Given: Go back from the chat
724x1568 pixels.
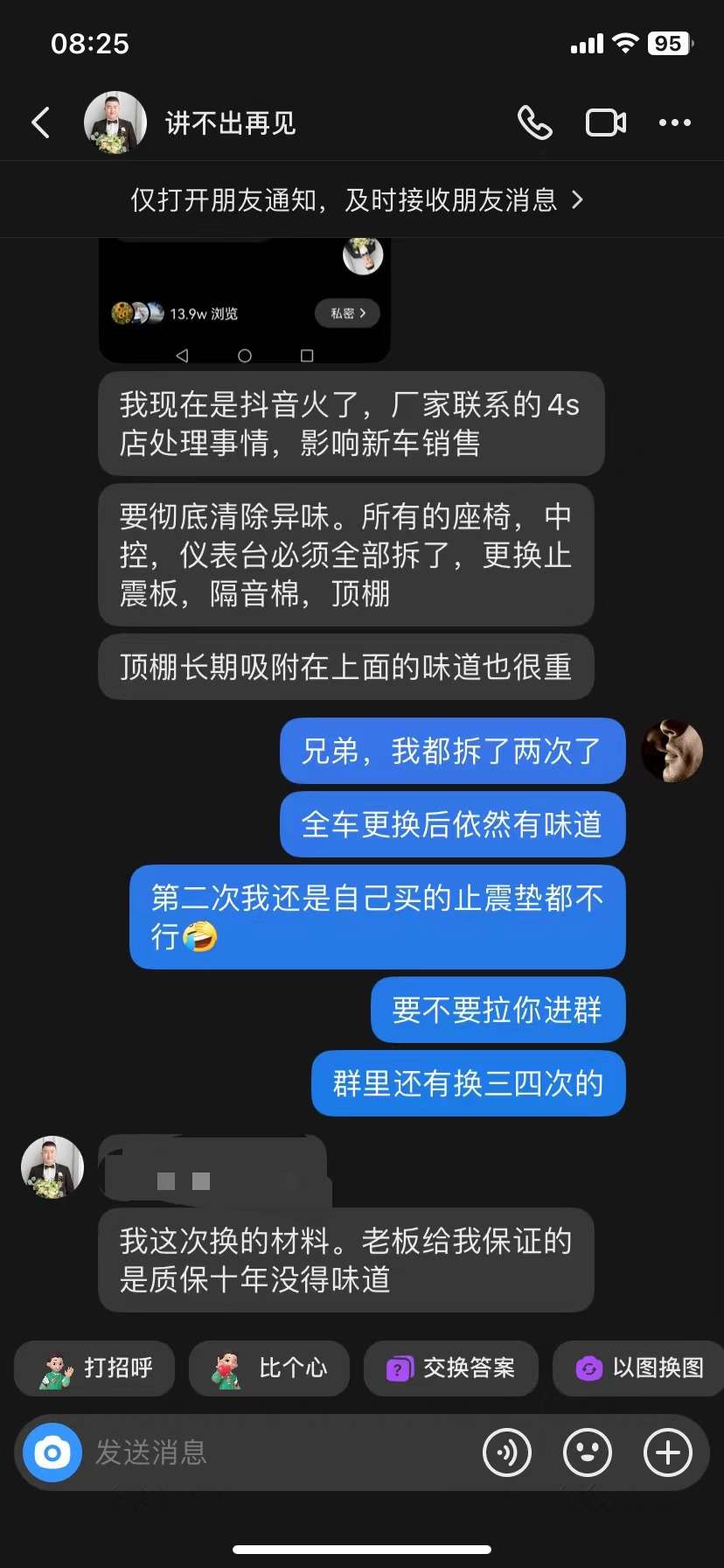Looking at the screenshot, I should (x=40, y=123).
